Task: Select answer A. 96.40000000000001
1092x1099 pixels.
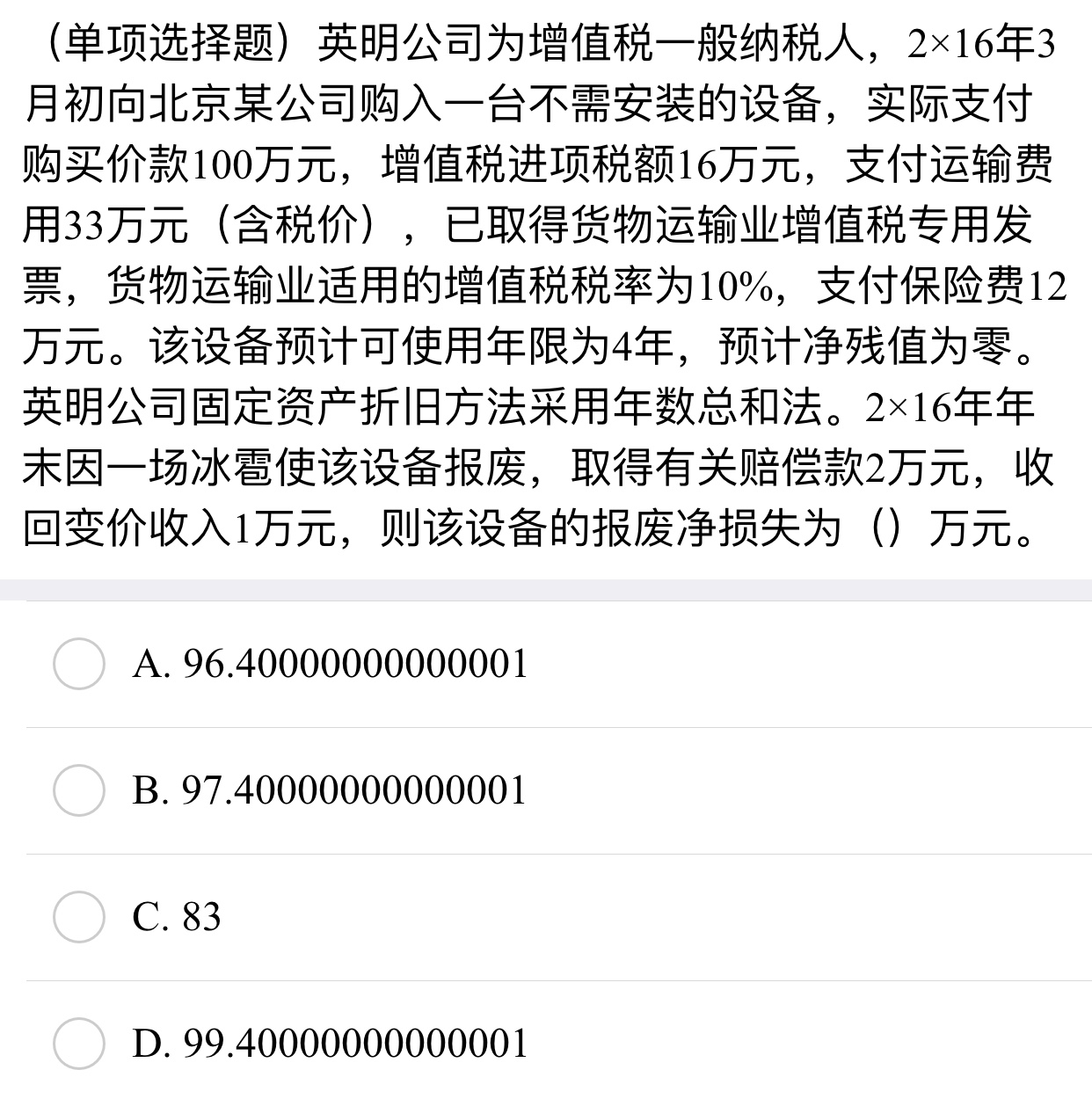Action: (79, 664)
